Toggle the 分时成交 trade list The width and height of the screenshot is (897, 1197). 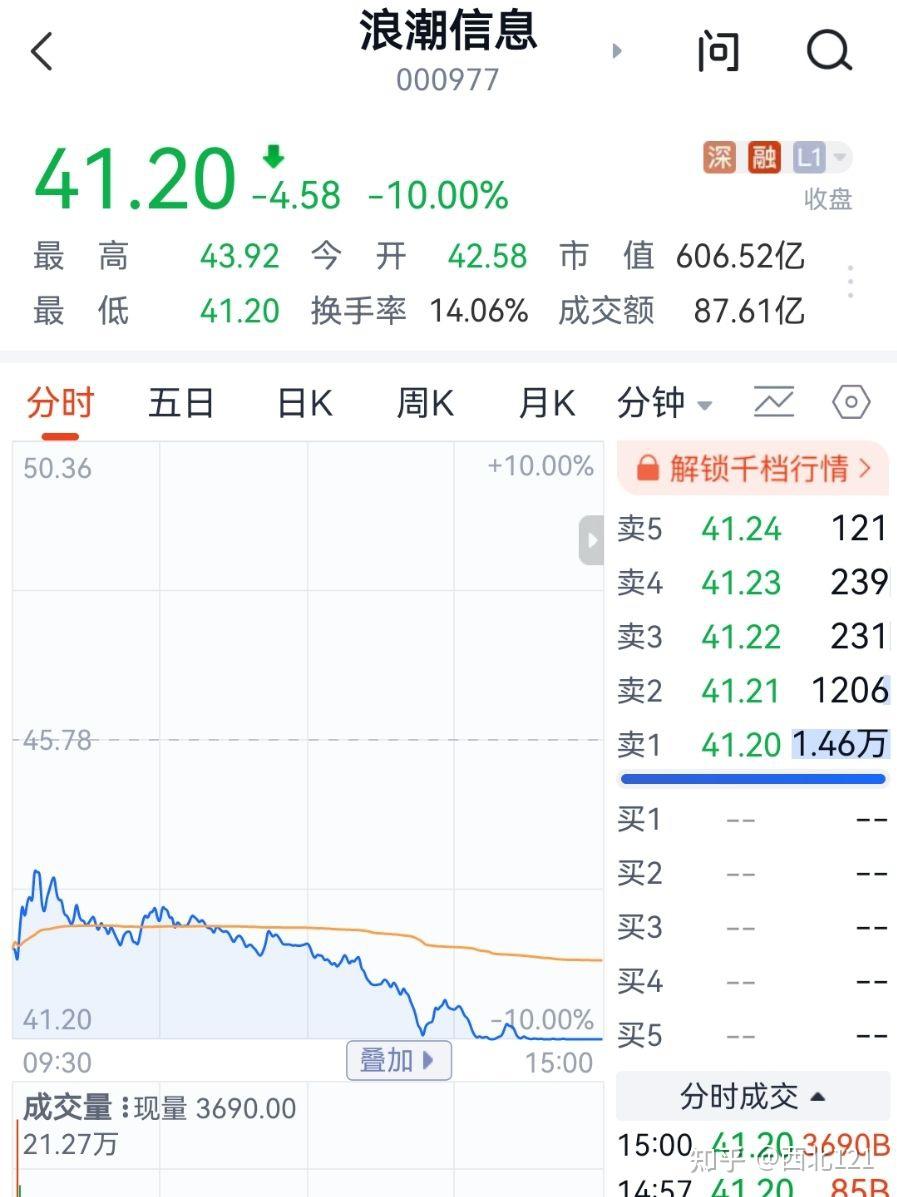(x=752, y=1097)
